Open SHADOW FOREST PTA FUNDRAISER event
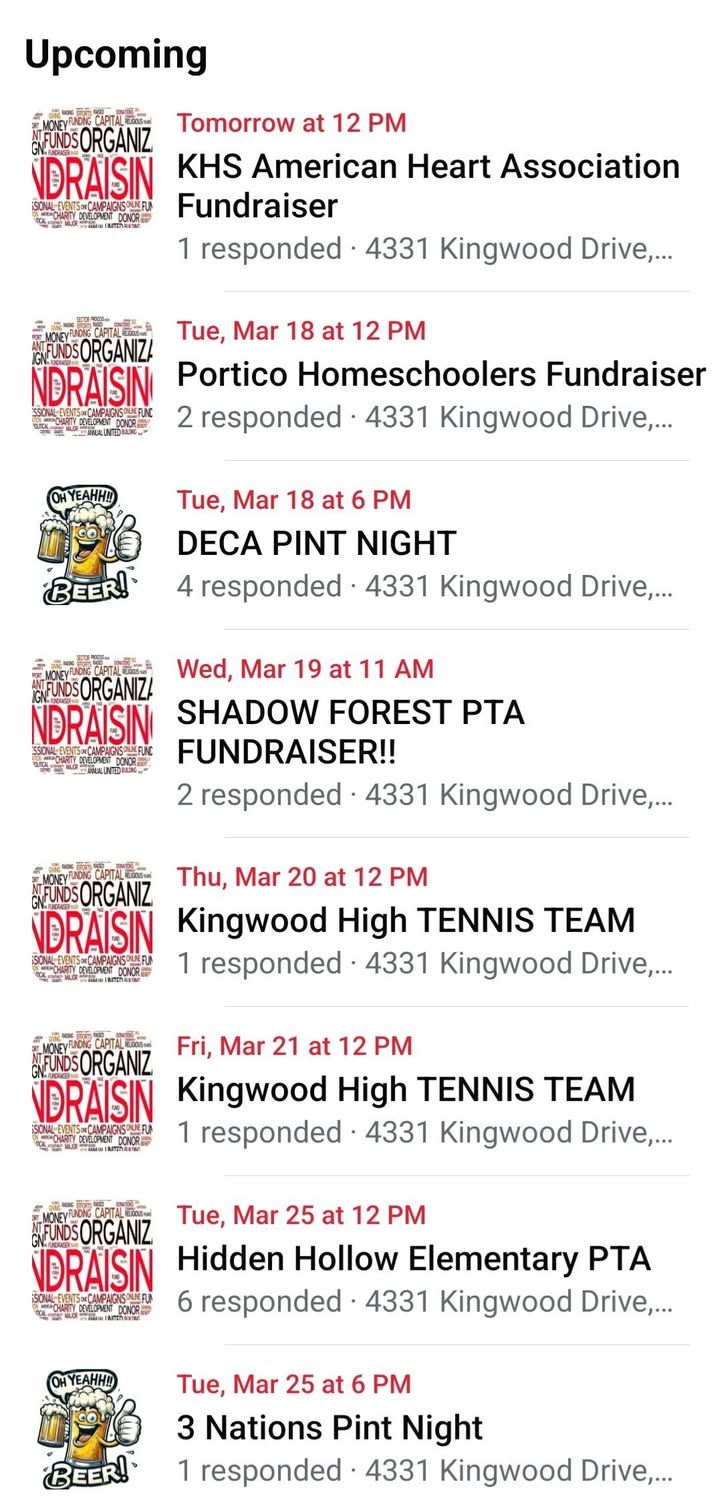 point(351,732)
